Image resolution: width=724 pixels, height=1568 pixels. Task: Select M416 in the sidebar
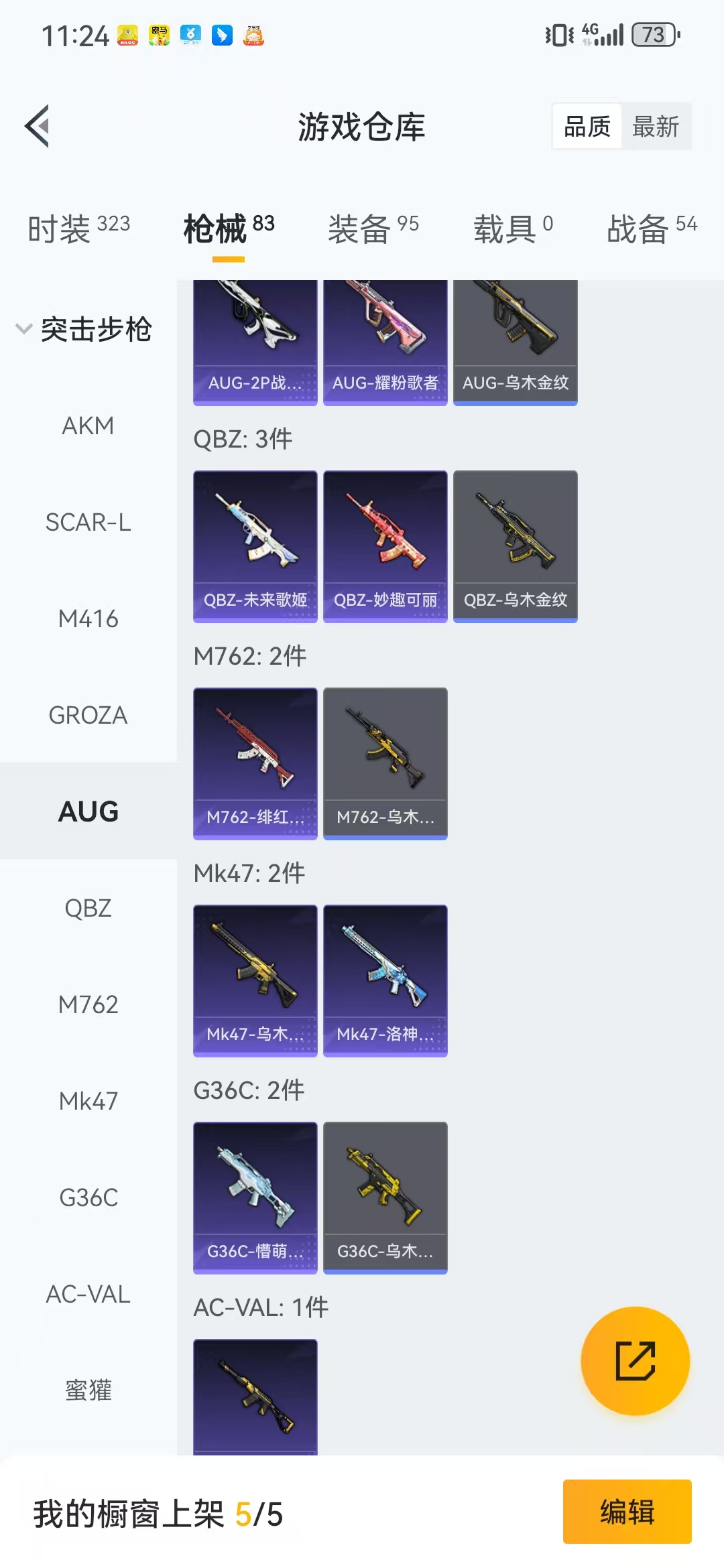coord(88,618)
